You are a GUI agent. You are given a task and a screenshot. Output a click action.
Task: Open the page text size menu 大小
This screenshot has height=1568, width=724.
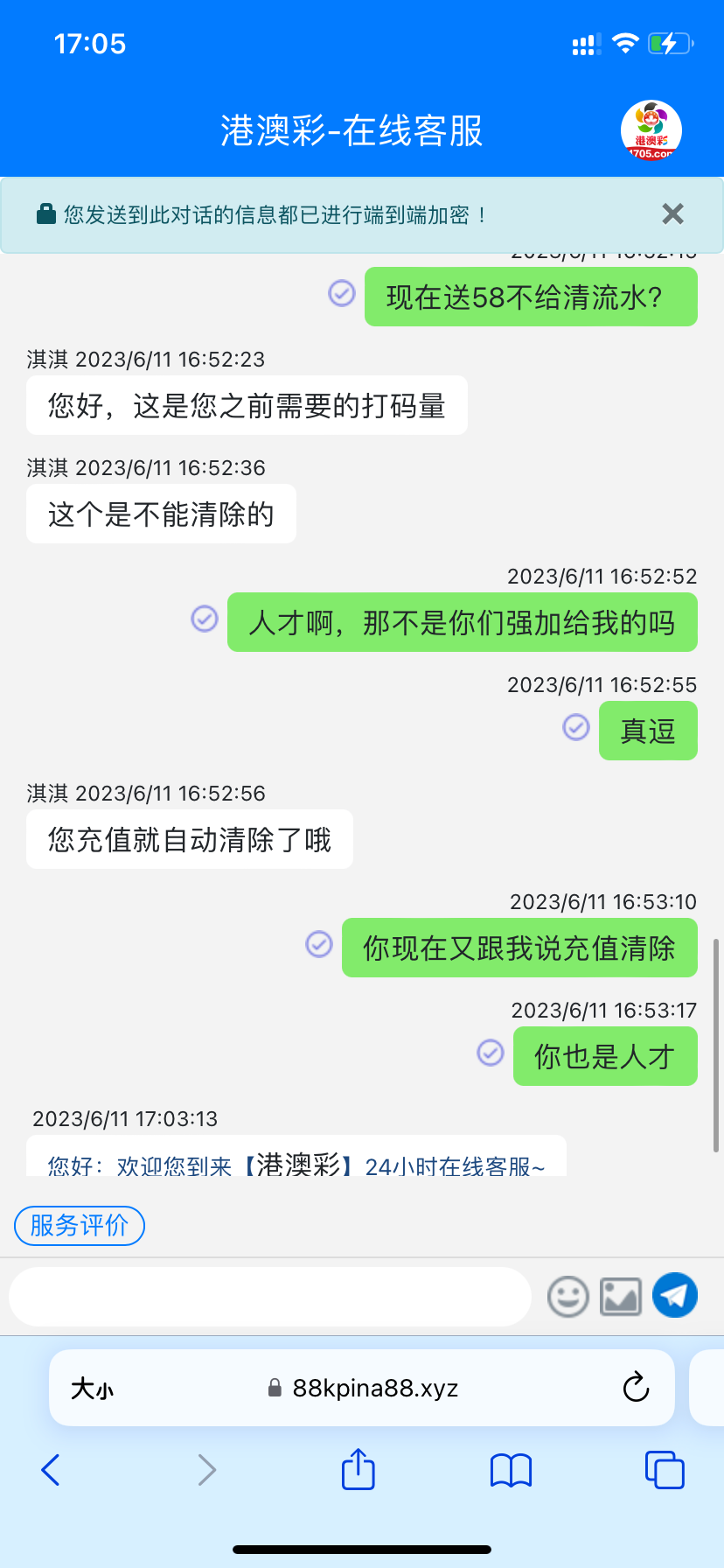92,1389
